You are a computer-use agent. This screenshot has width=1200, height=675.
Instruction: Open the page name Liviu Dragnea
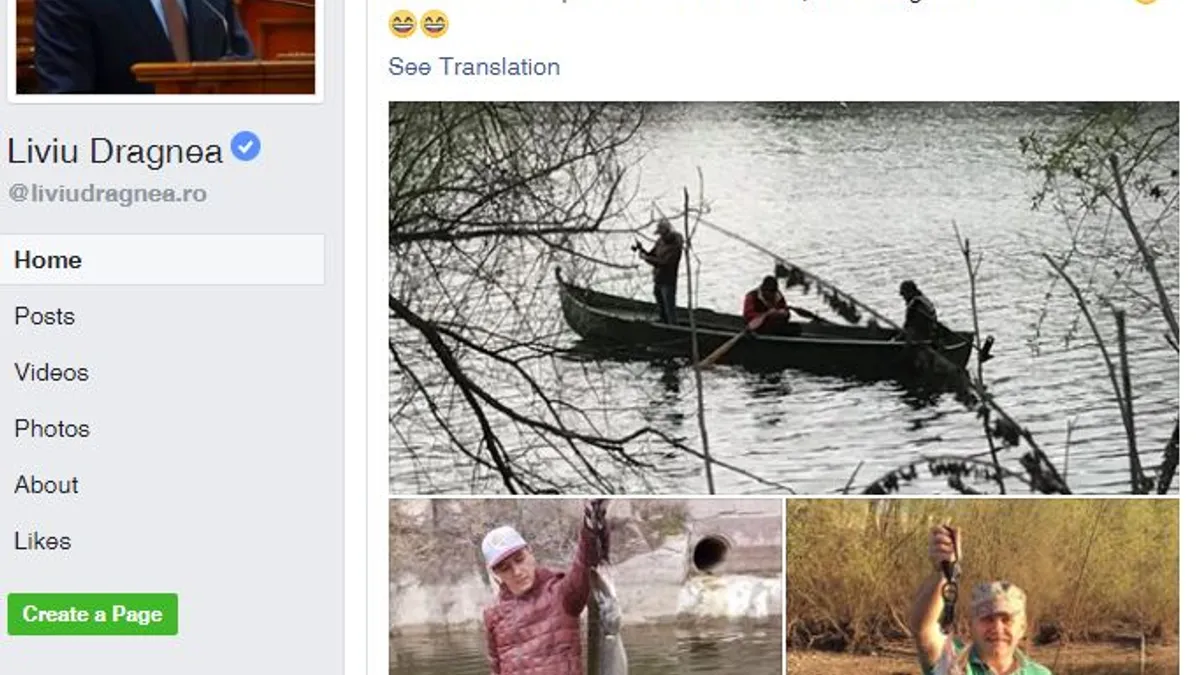(x=115, y=151)
